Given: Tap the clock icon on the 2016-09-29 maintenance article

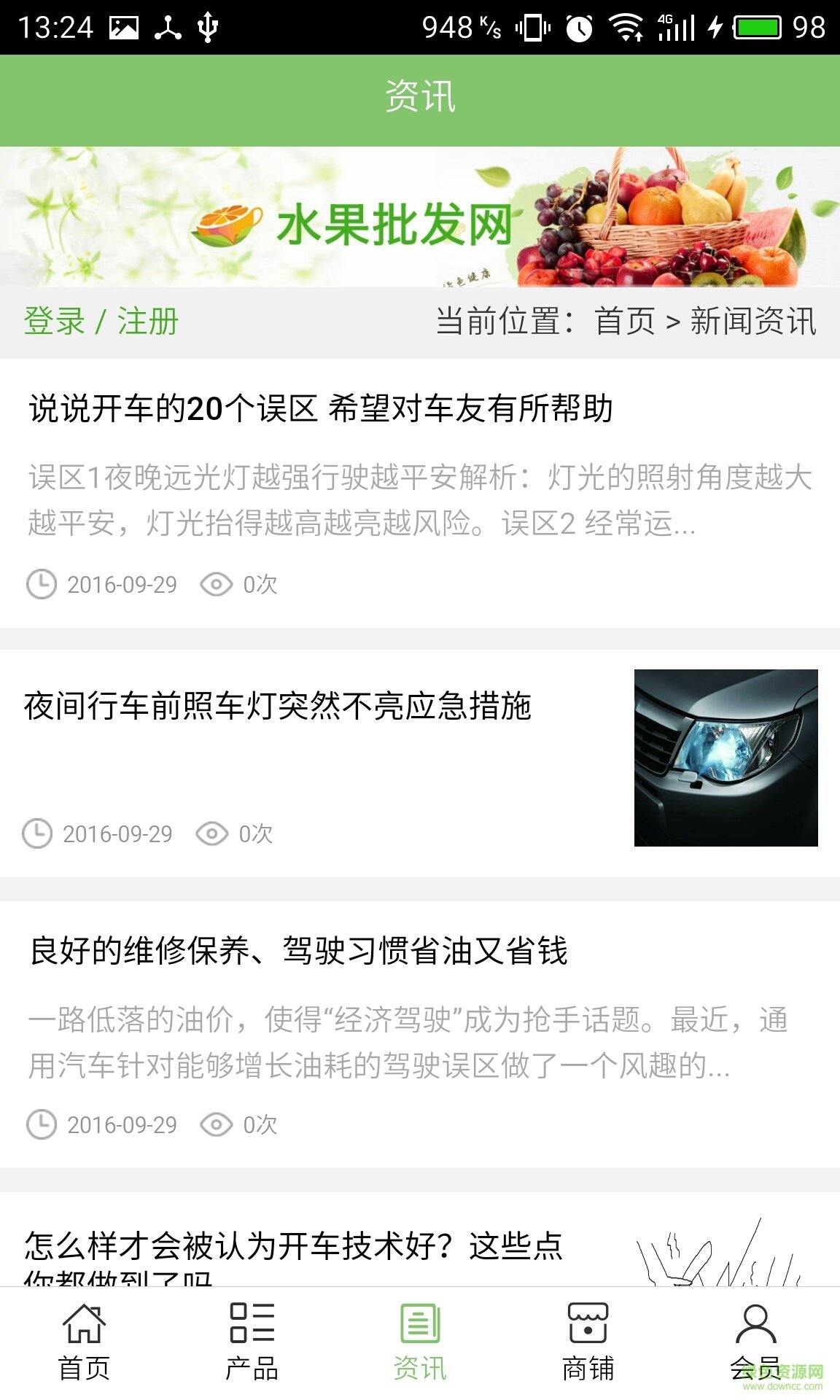Looking at the screenshot, I should click(40, 1125).
